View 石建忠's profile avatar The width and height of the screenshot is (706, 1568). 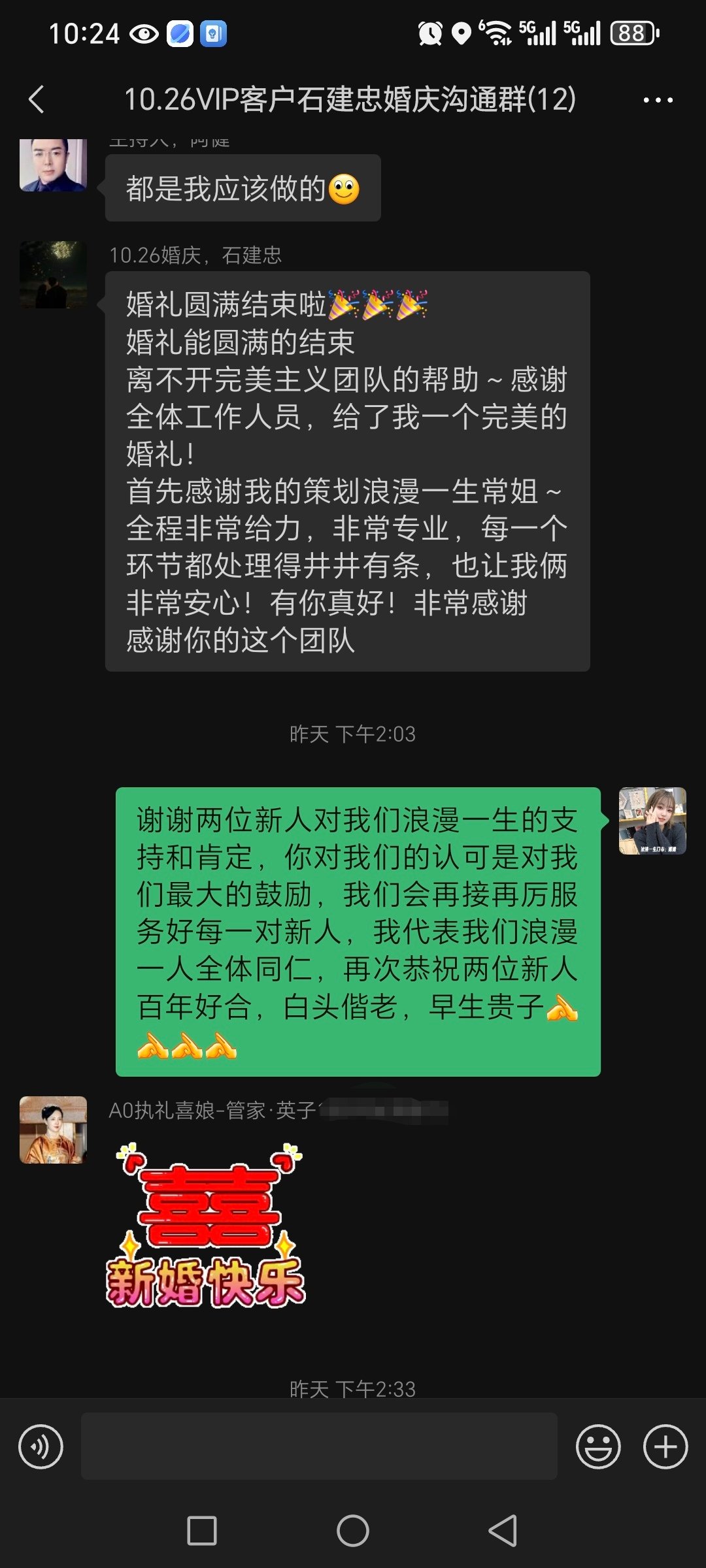(53, 275)
